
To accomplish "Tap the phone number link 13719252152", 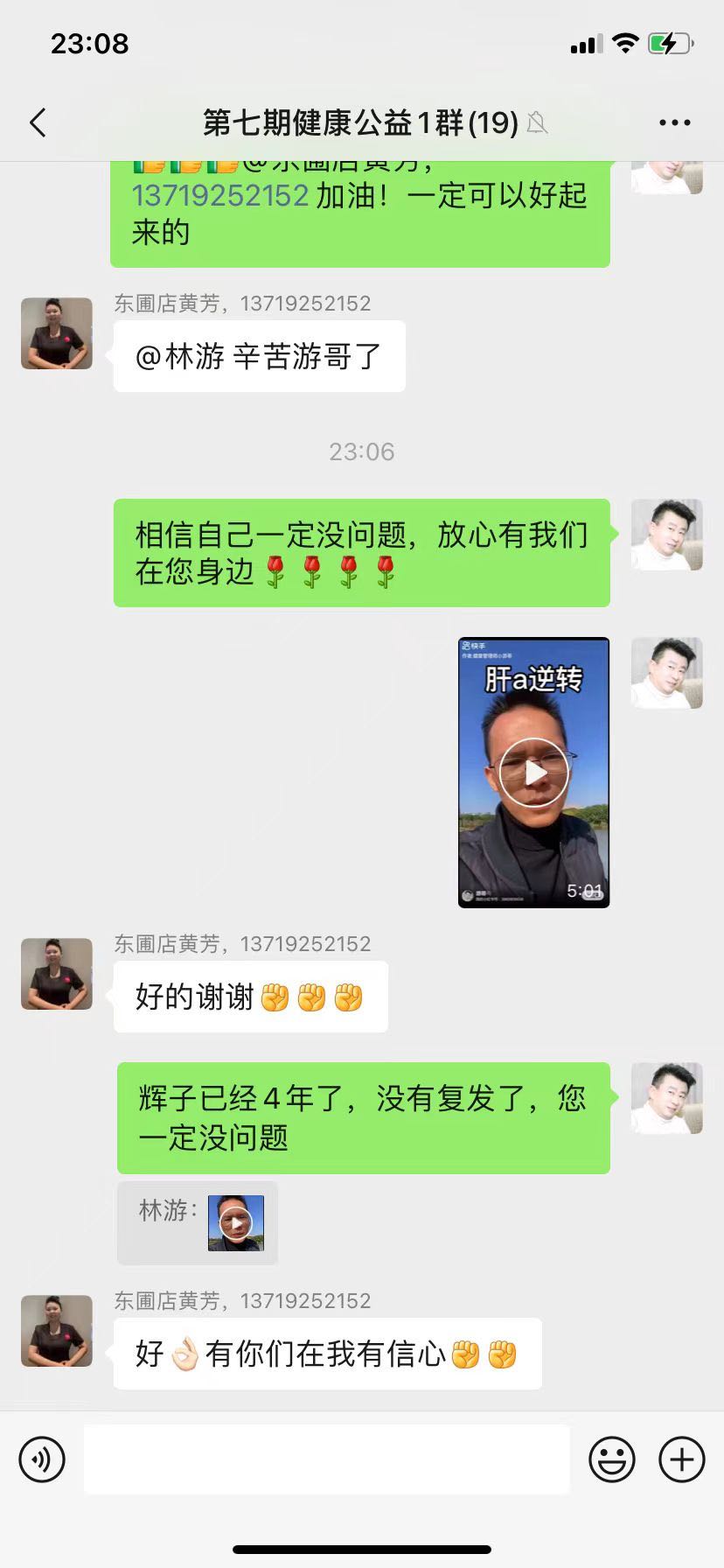I will pyautogui.click(x=219, y=195).
